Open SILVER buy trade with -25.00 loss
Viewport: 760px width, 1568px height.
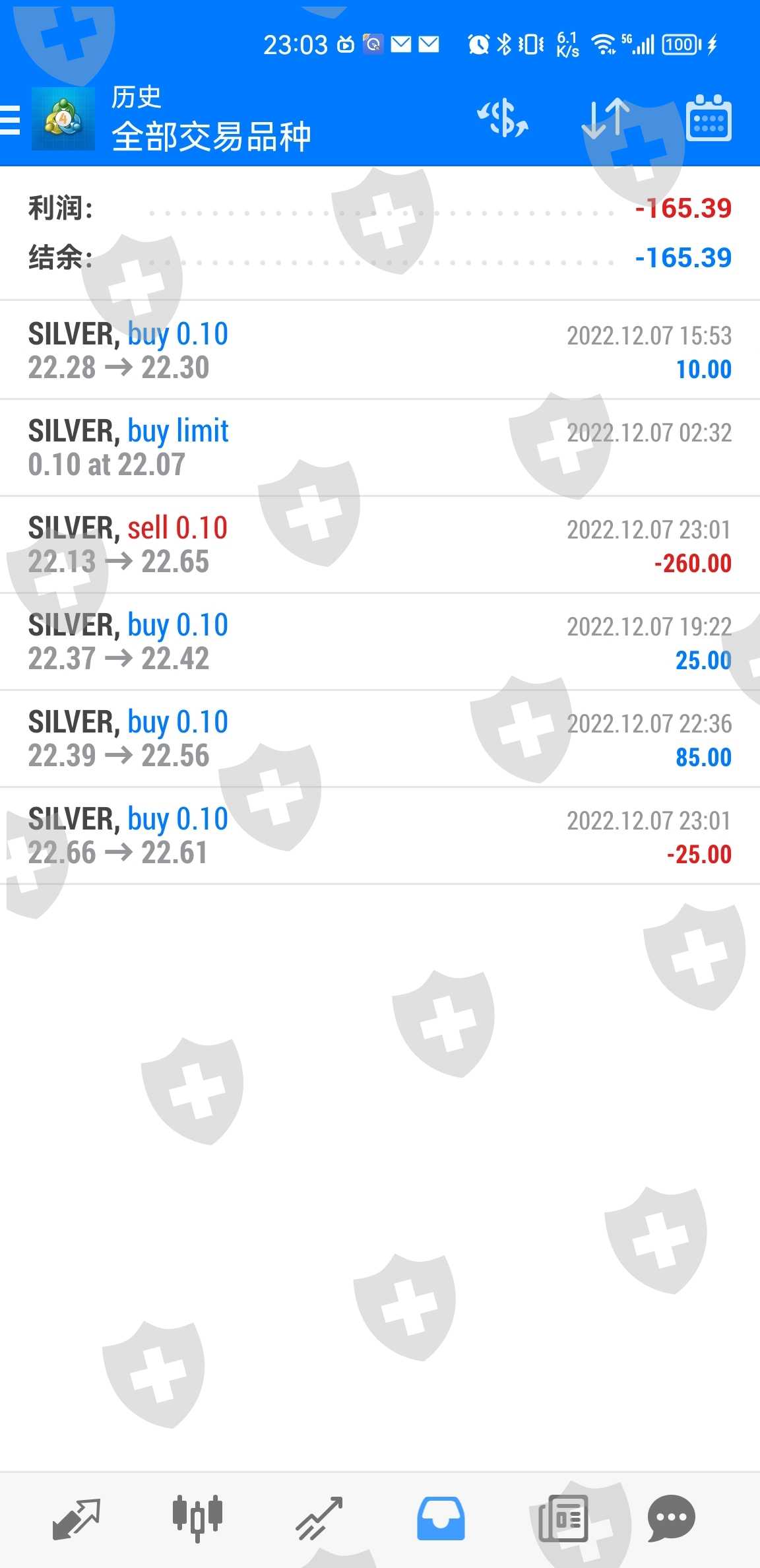pyautogui.click(x=380, y=835)
